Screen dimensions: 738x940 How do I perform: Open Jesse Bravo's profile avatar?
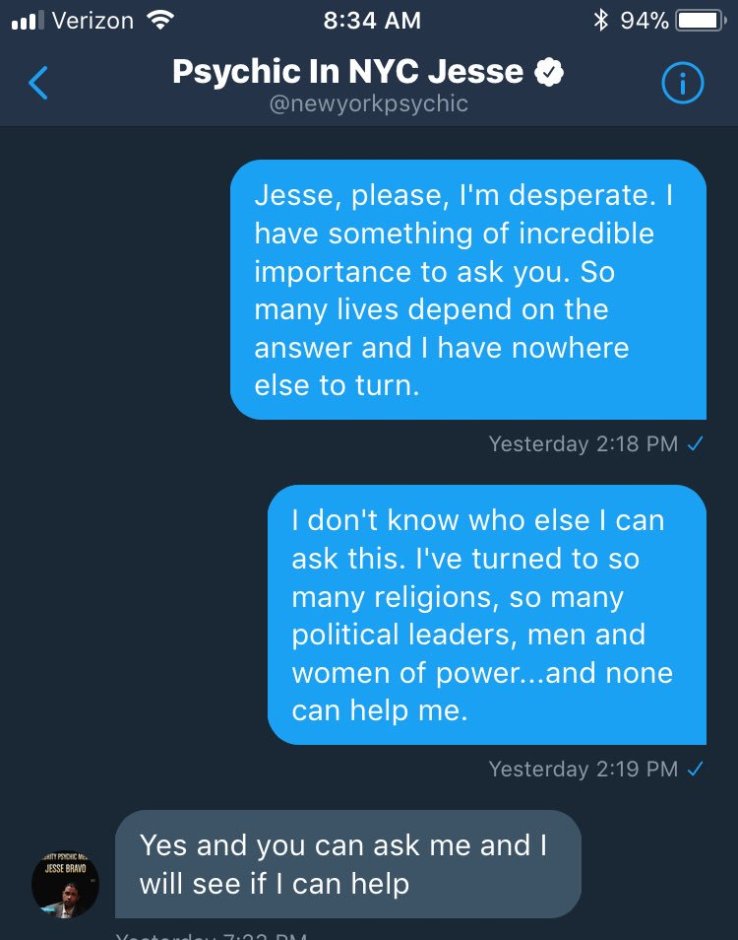(65, 884)
